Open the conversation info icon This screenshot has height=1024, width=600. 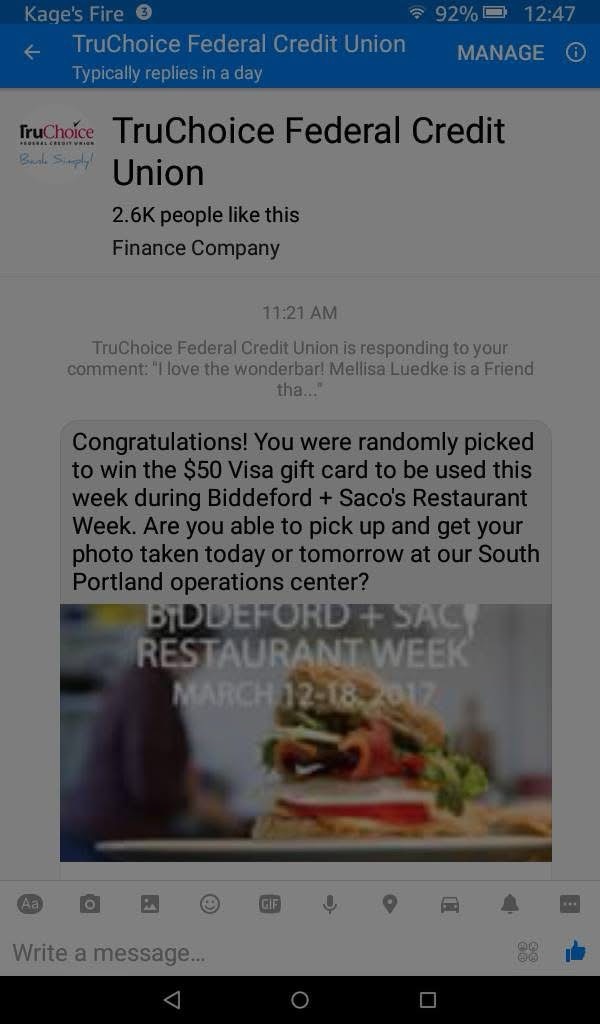point(576,53)
